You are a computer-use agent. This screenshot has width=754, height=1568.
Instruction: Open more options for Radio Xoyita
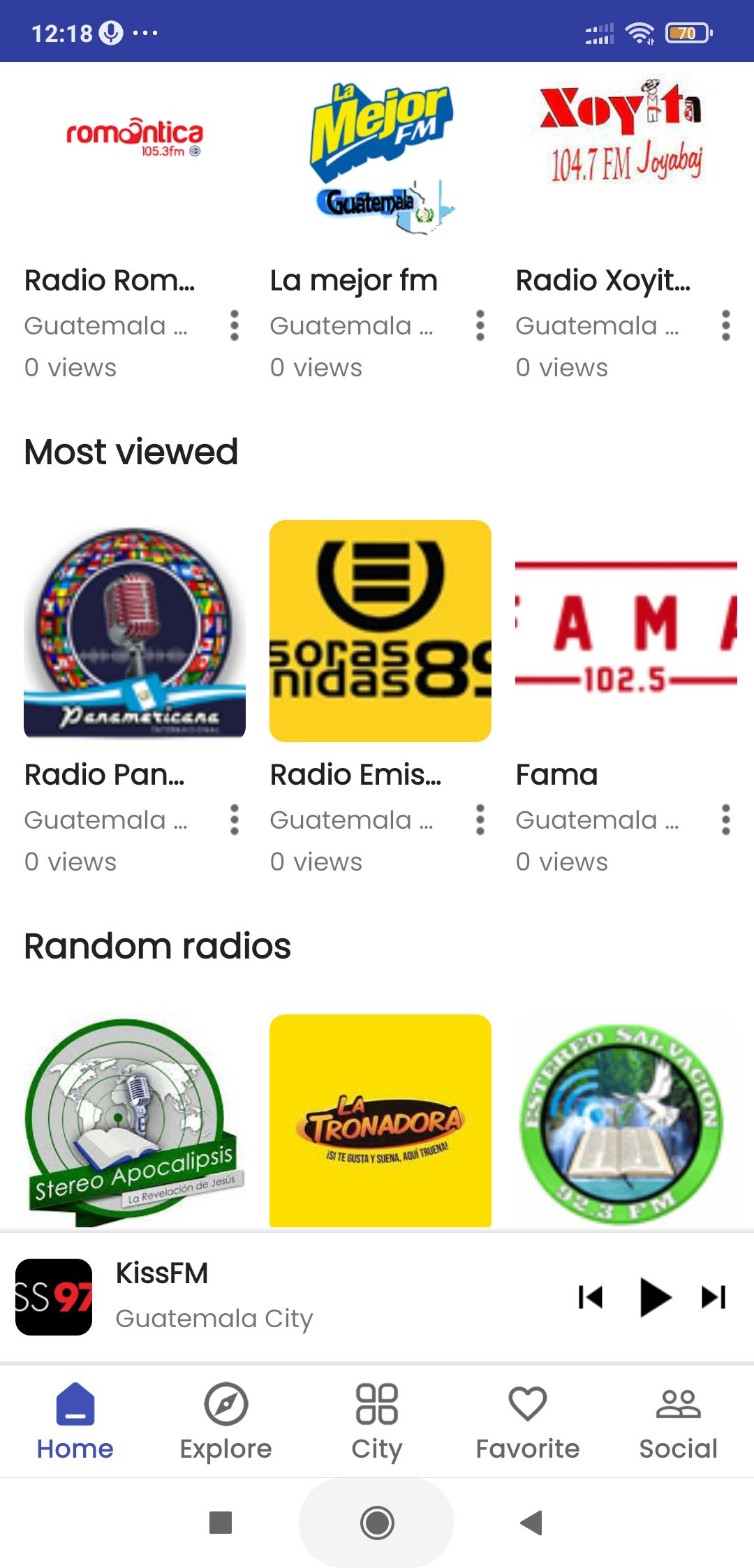click(x=725, y=326)
